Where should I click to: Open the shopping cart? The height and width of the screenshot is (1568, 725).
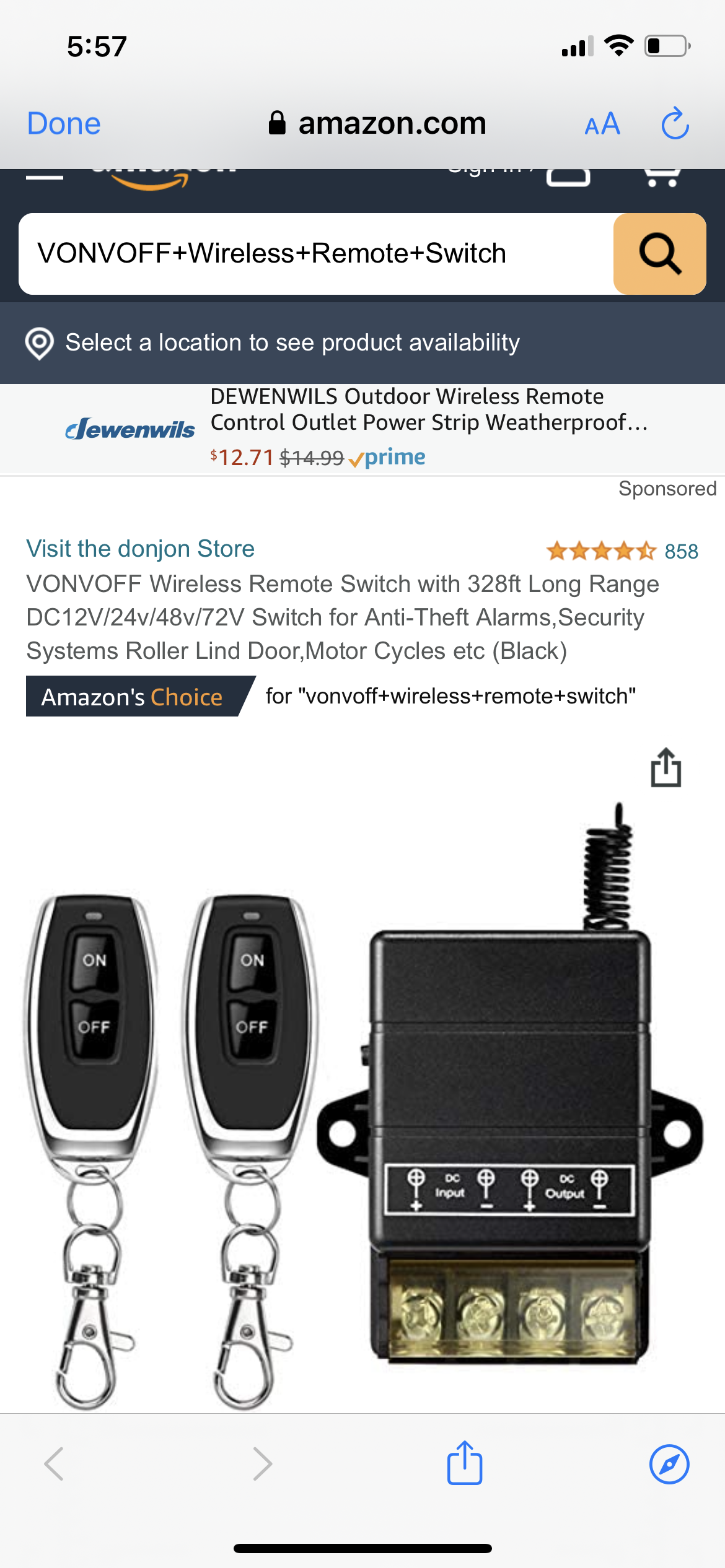[x=662, y=176]
